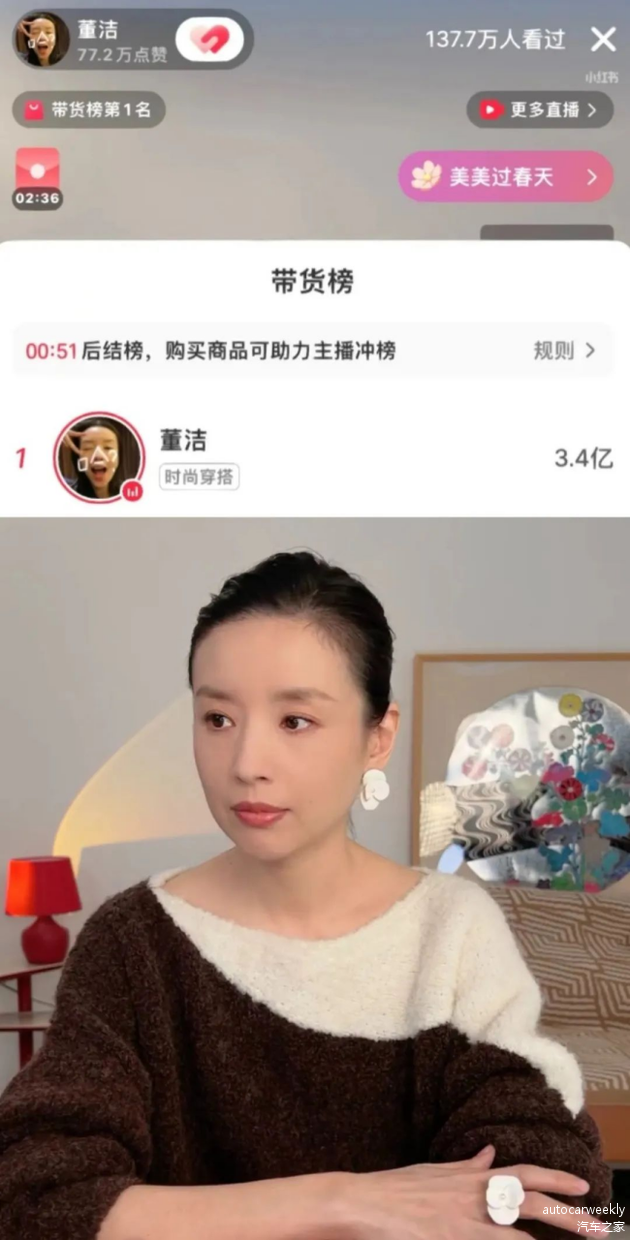Tap the 带货榜第1名 ranking chip
The width and height of the screenshot is (630, 1240).
coord(89,110)
